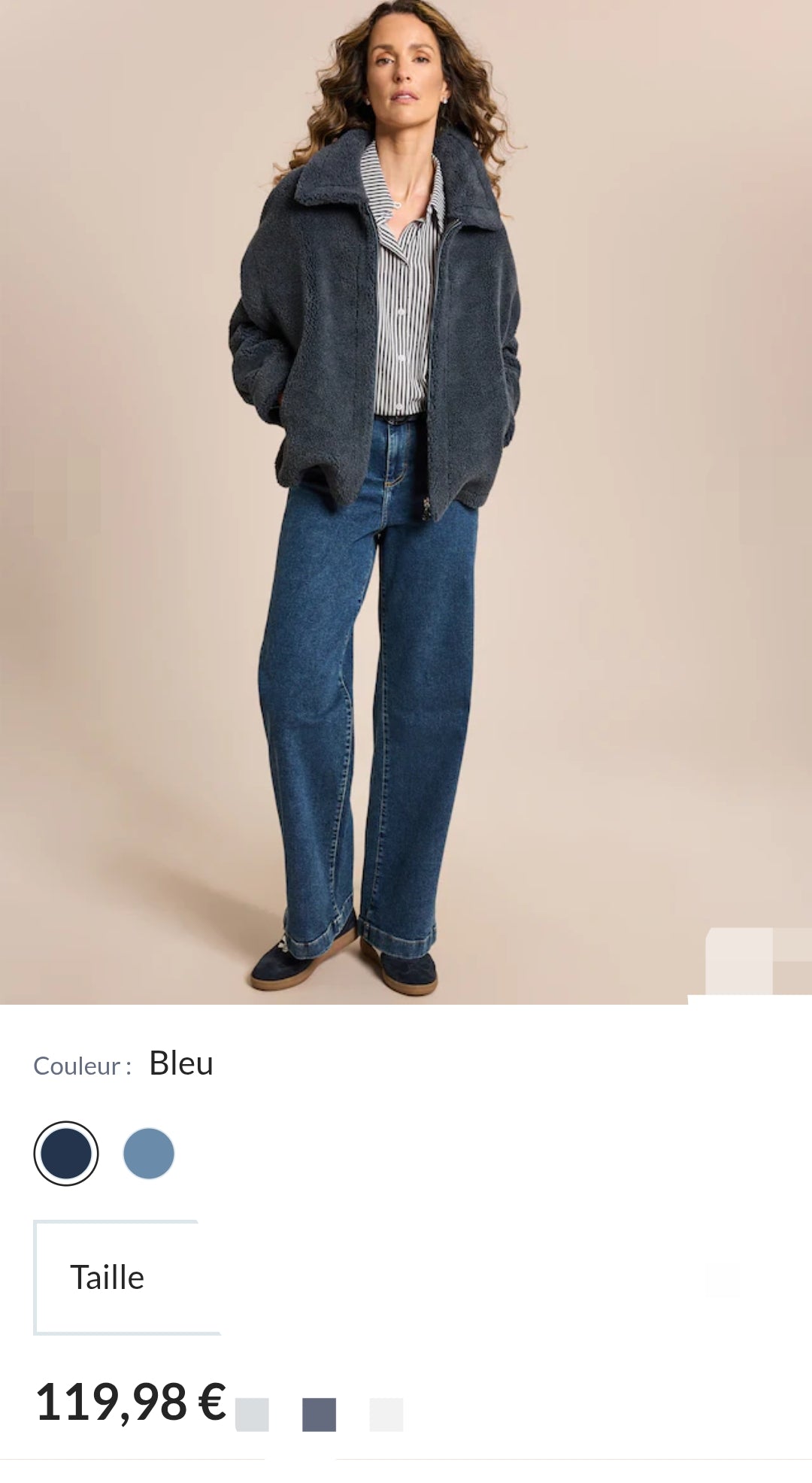Image resolution: width=812 pixels, height=1483 pixels.
Task: Click the "Bleu" colour name text
Action: point(180,1063)
